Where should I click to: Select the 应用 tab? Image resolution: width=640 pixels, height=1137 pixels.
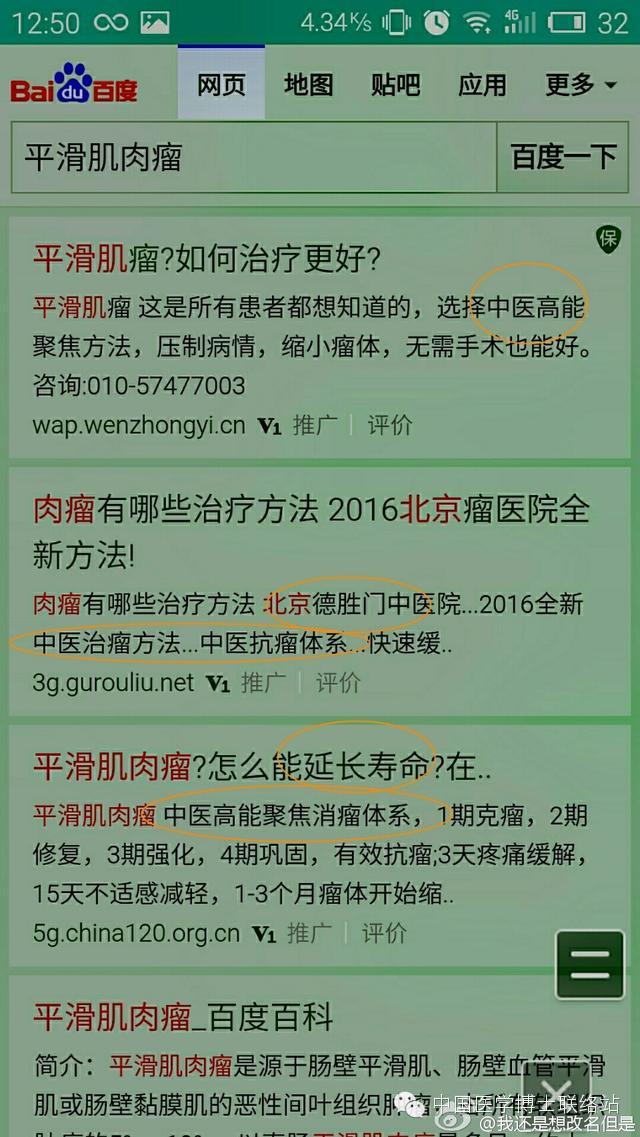[x=482, y=86]
